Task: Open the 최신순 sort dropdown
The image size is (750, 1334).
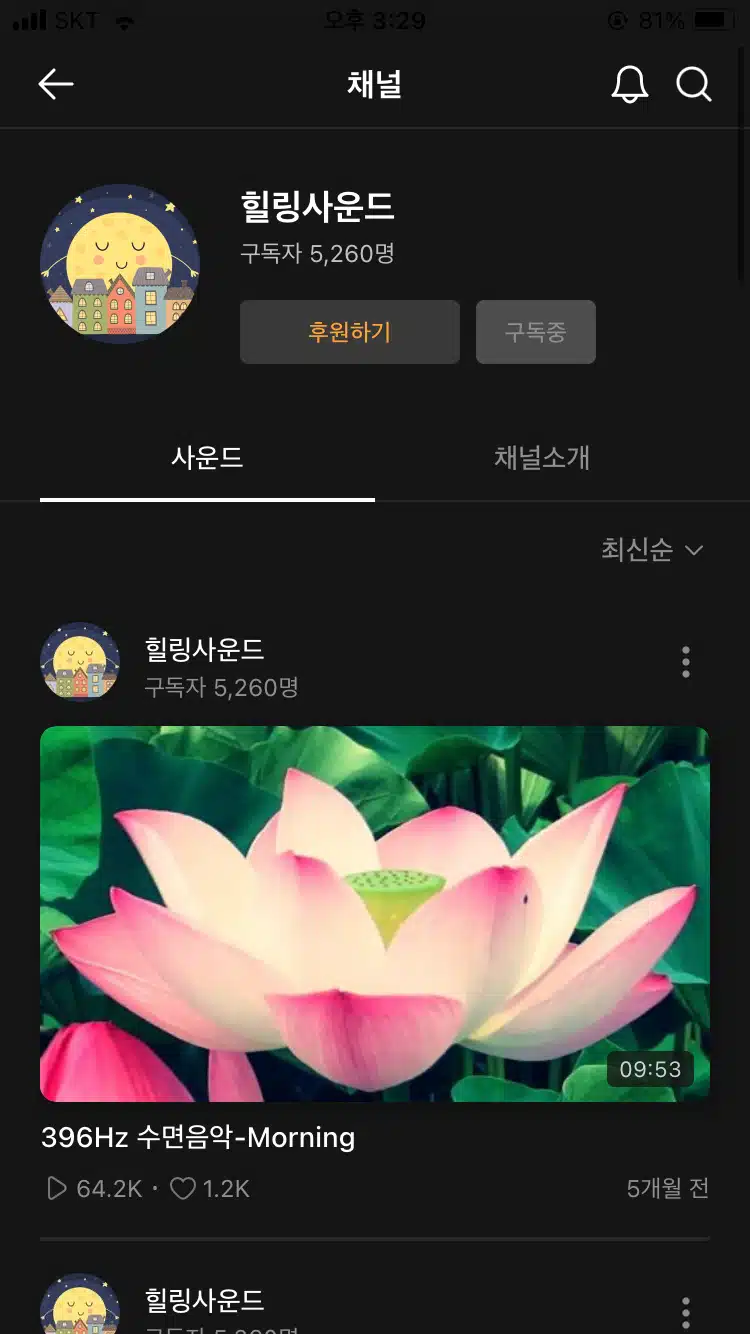Action: point(653,550)
